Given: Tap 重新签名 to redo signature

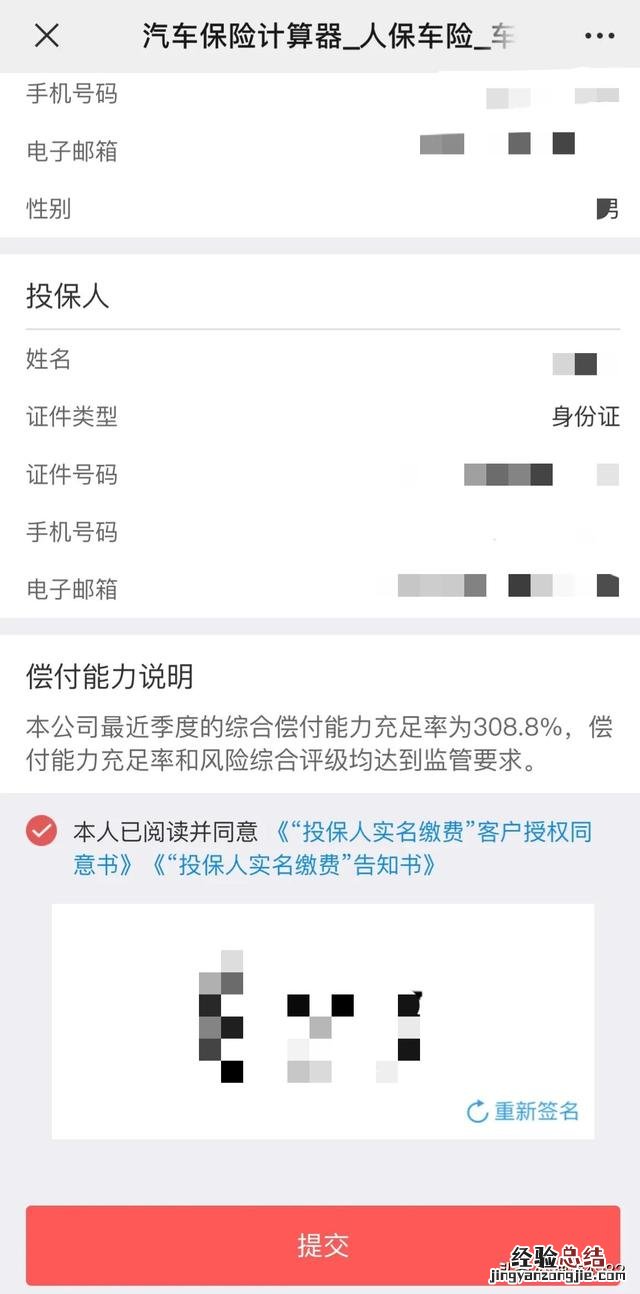Looking at the screenshot, I should (523, 1111).
